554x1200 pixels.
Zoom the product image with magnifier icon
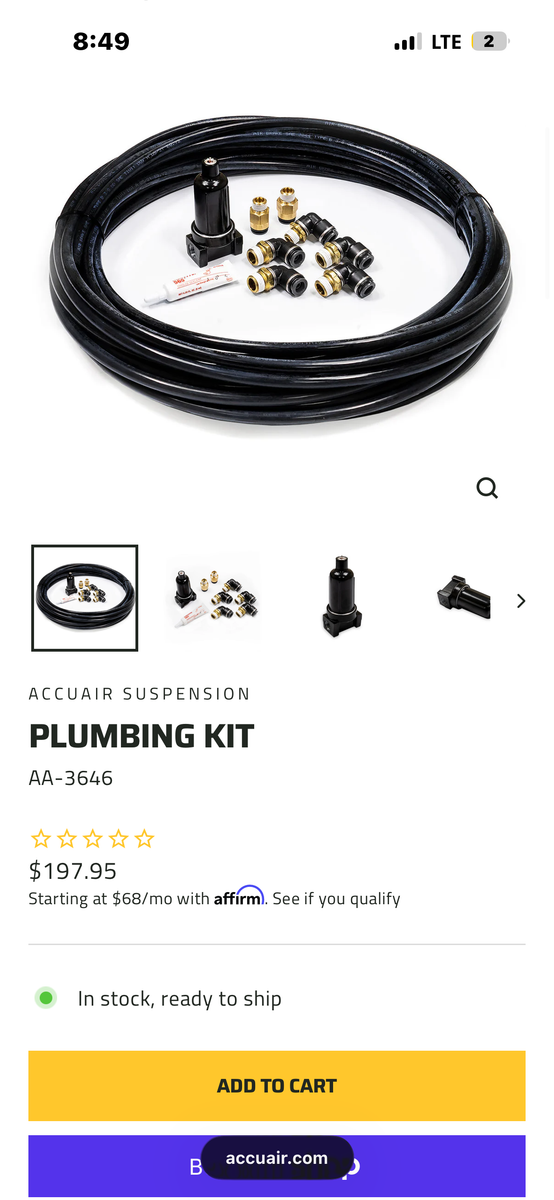(x=487, y=488)
